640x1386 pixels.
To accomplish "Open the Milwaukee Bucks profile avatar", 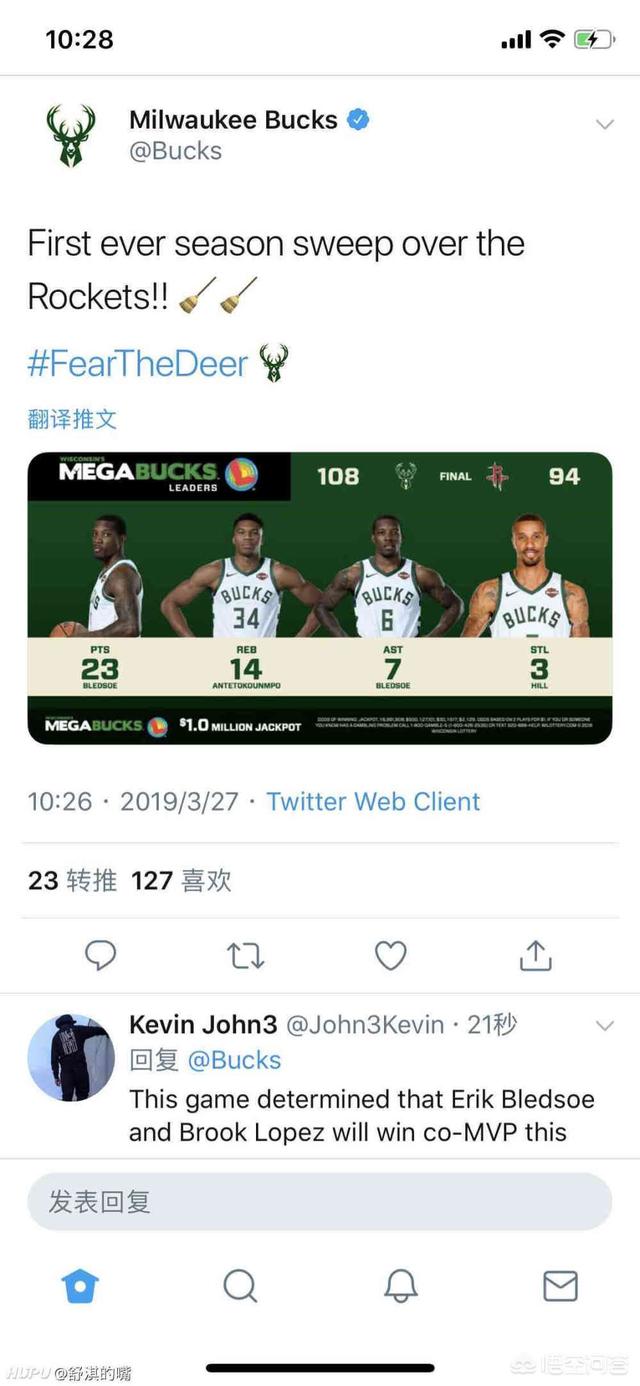I will pos(71,136).
